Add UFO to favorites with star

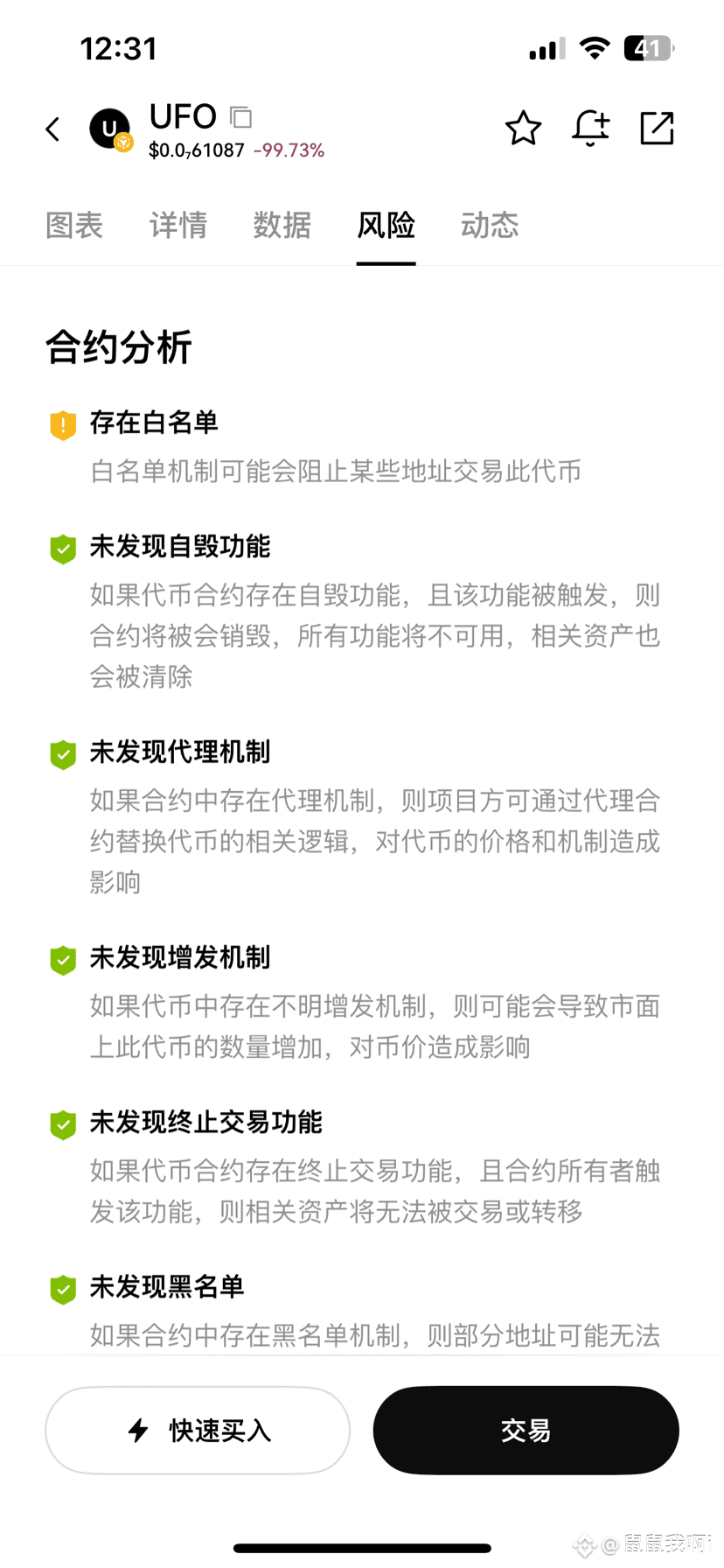tap(523, 129)
